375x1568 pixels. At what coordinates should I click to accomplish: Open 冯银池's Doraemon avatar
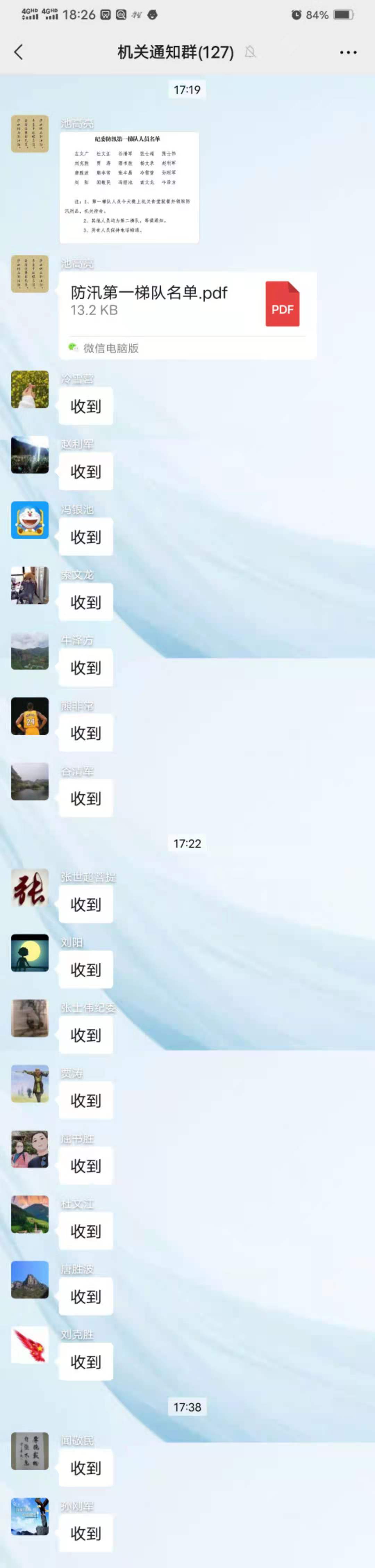click(x=30, y=520)
